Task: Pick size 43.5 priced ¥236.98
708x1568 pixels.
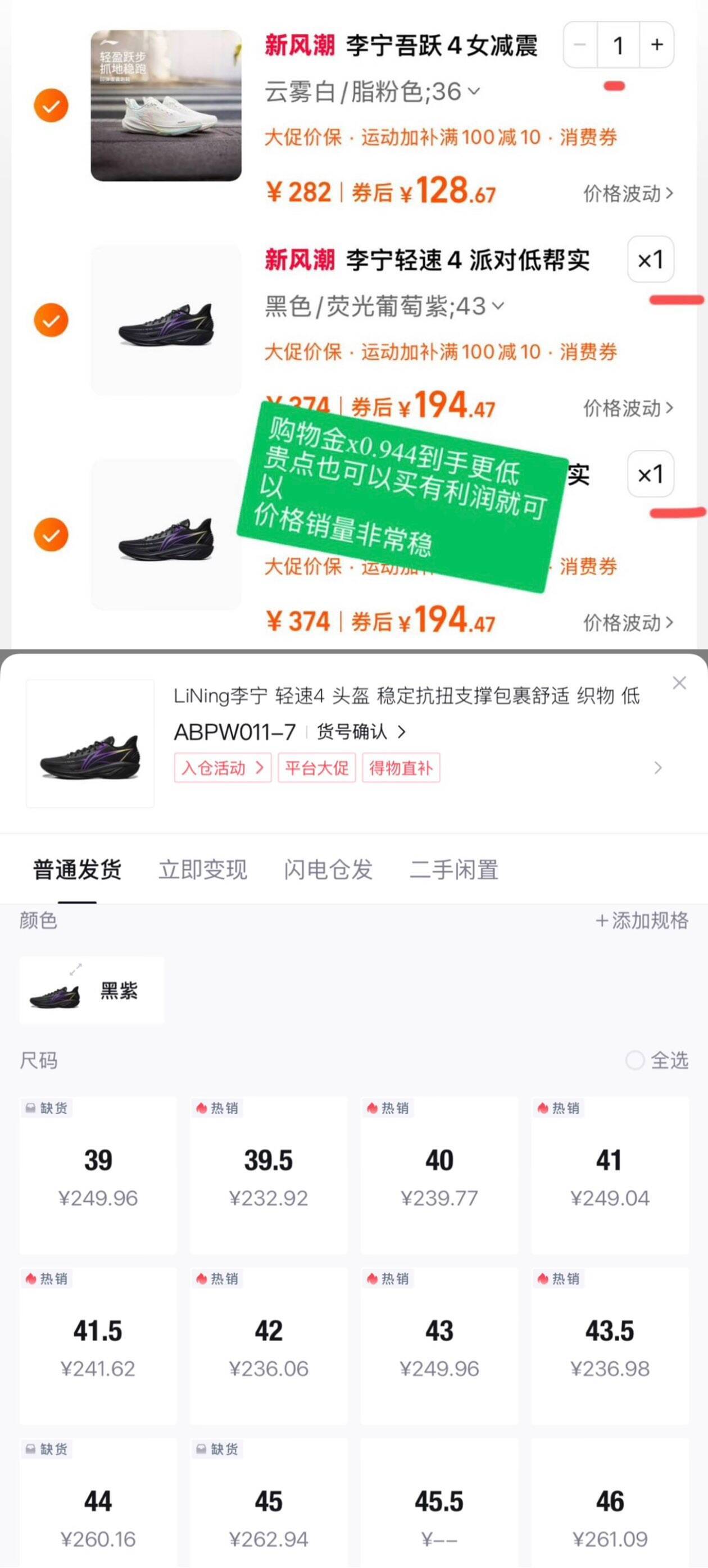Action: pyautogui.click(x=610, y=1345)
